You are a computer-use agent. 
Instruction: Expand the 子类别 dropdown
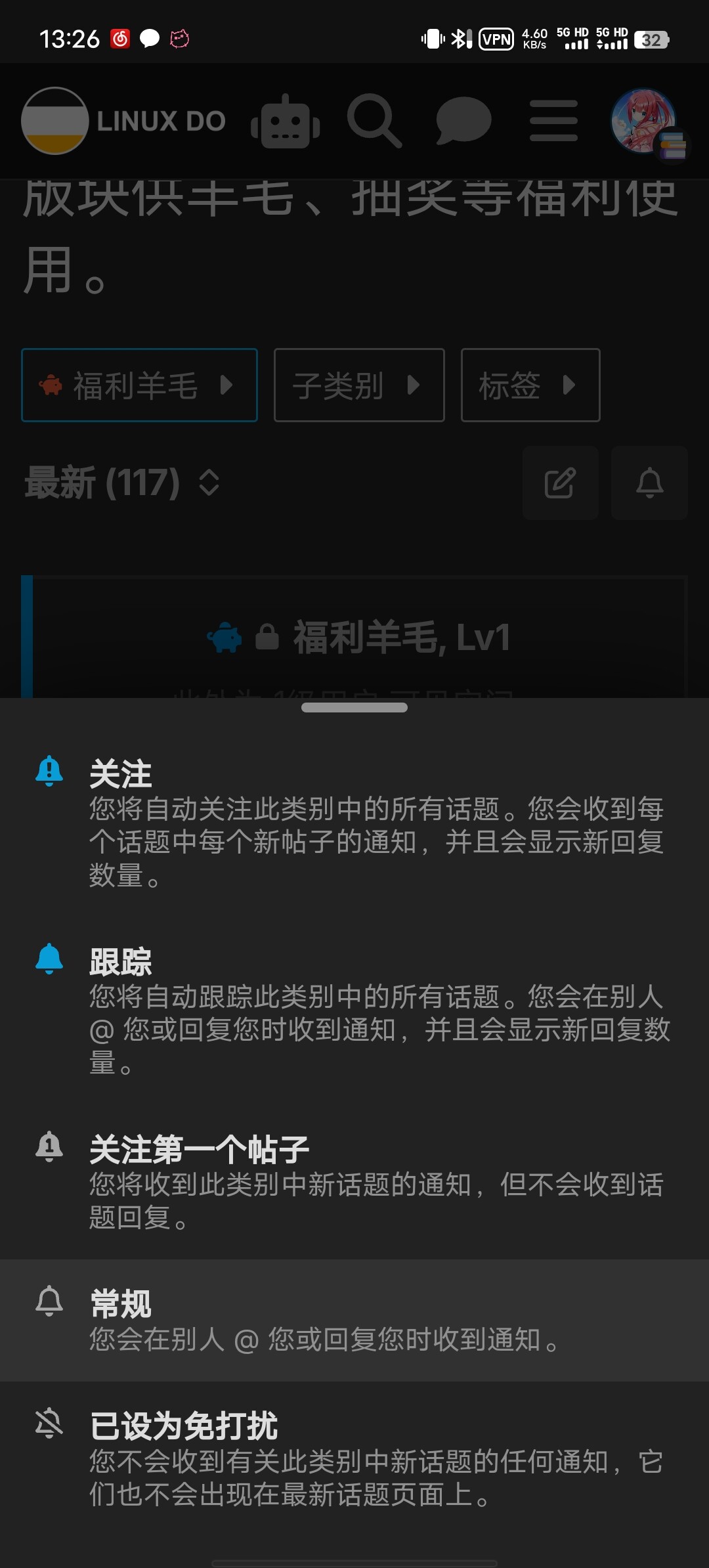tap(359, 385)
